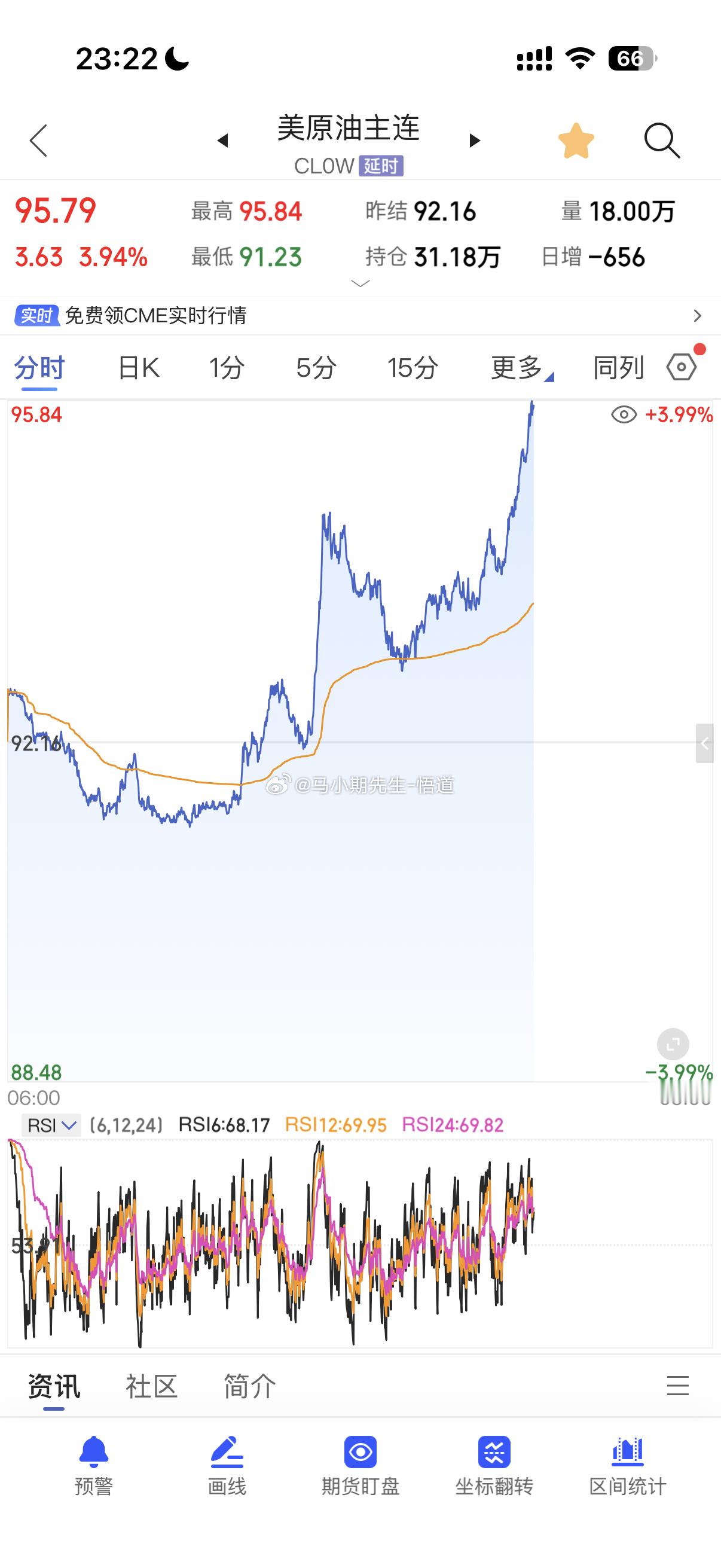Viewport: 721px width, 1568px height.
Task: Open the search magnifier icon
Action: [x=662, y=141]
